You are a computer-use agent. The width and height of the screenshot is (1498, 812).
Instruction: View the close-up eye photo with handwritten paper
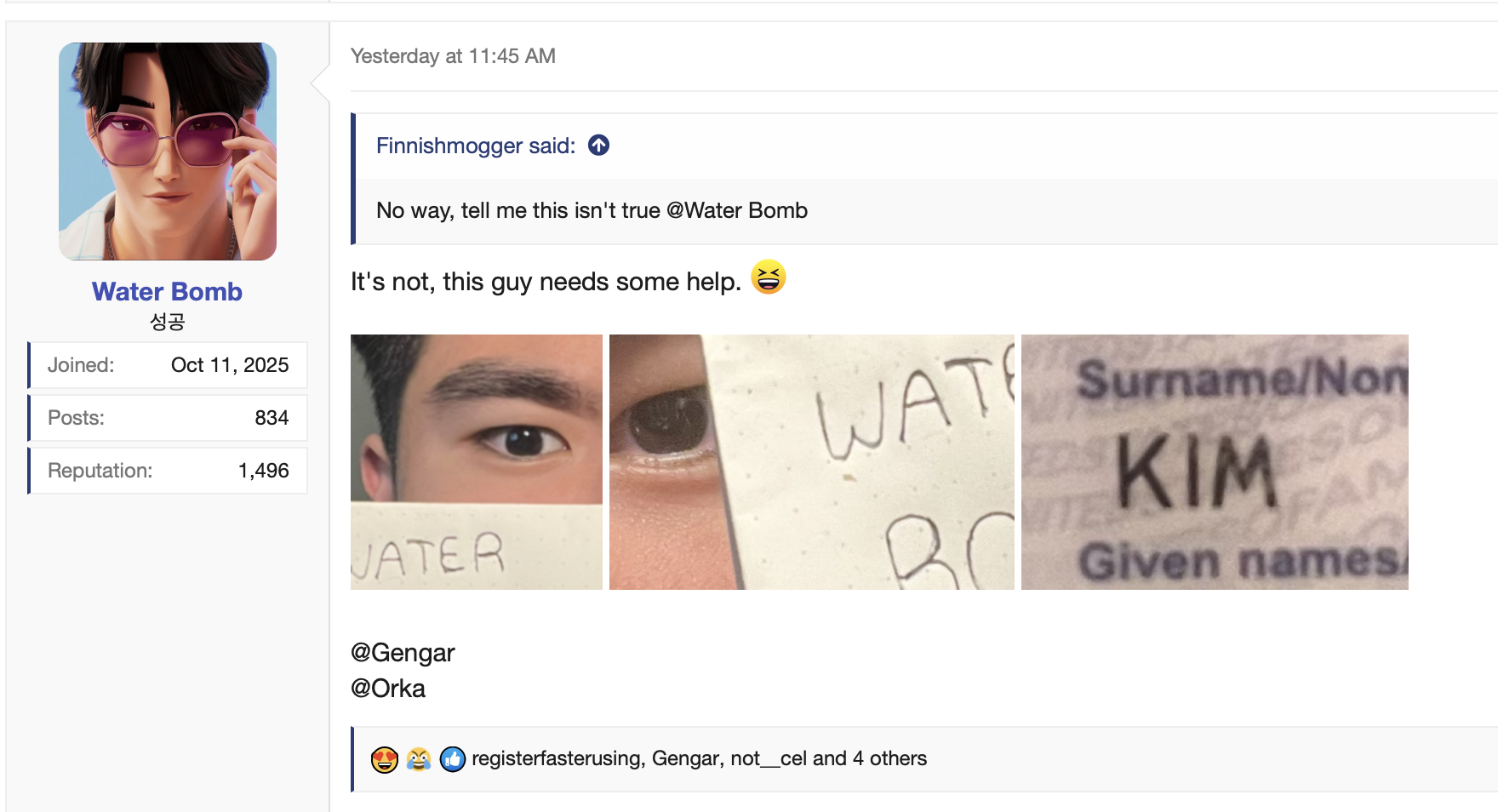(x=811, y=461)
